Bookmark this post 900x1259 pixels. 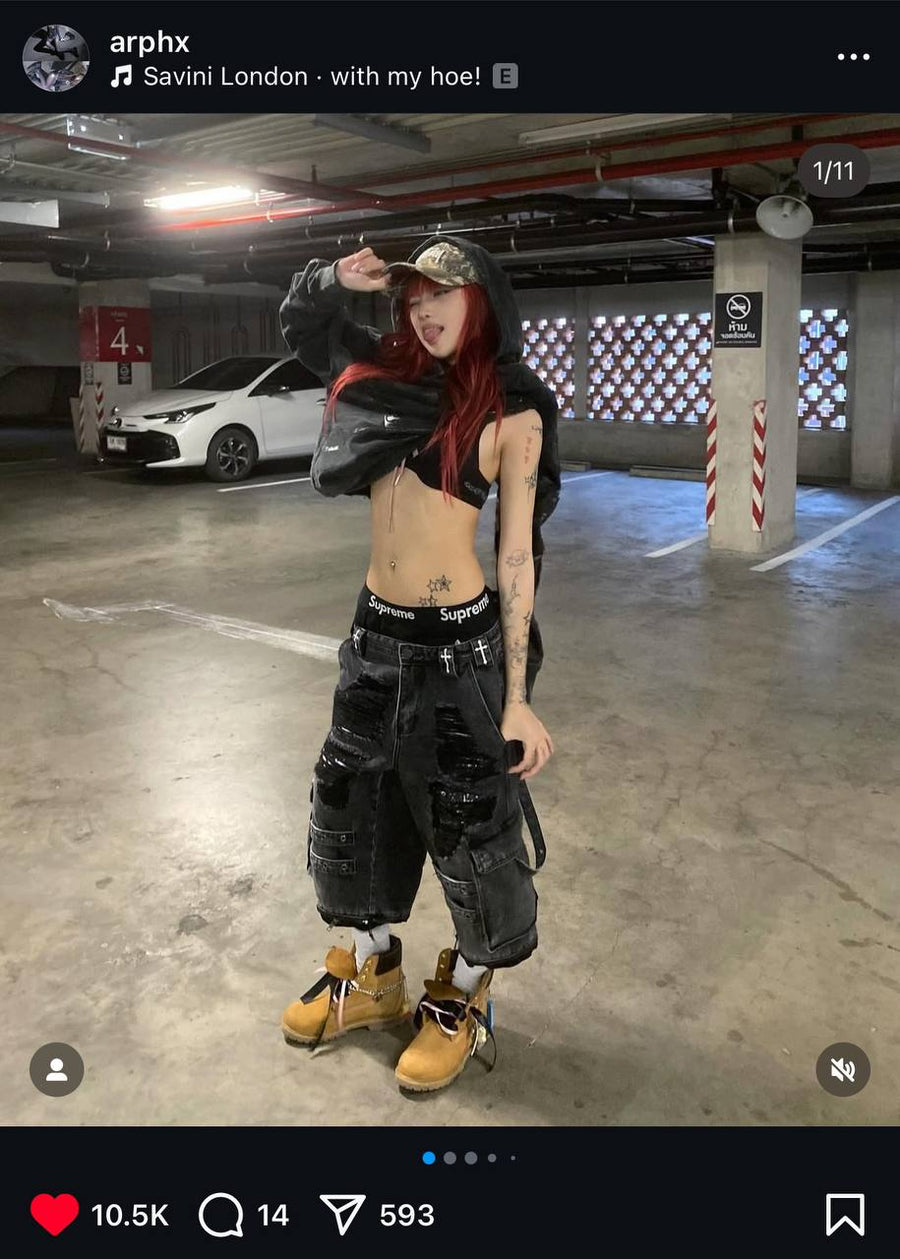[844, 1215]
